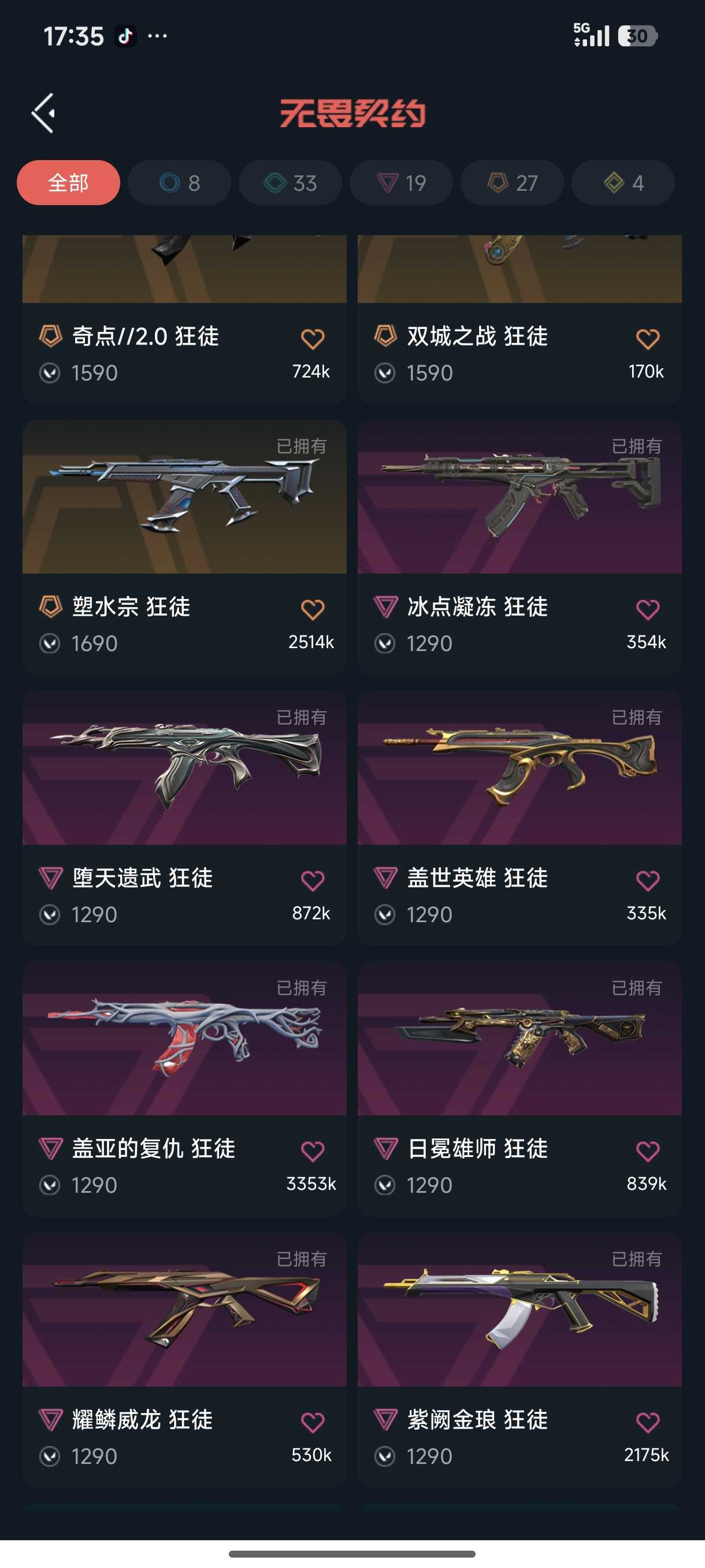
Task: Switch to the tier tab showing 27
Action: click(x=512, y=183)
